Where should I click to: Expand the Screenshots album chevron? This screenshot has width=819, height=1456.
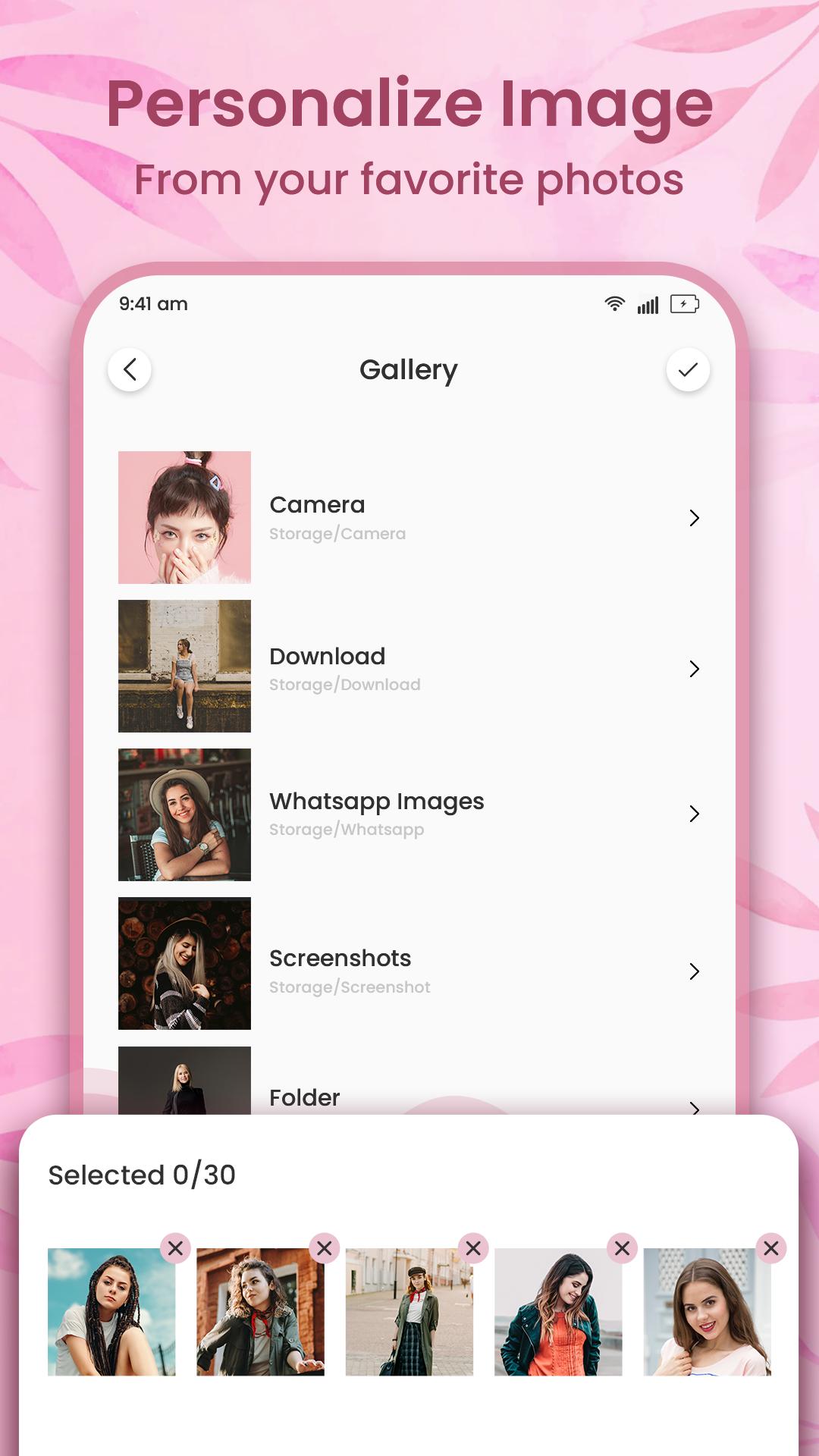[x=695, y=971]
